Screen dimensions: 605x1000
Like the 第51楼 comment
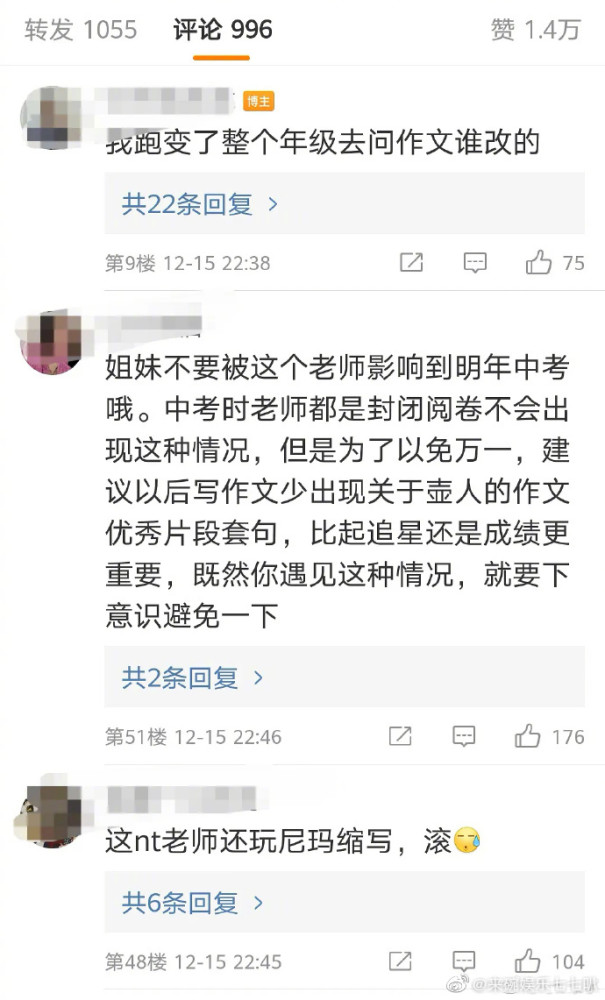point(528,736)
